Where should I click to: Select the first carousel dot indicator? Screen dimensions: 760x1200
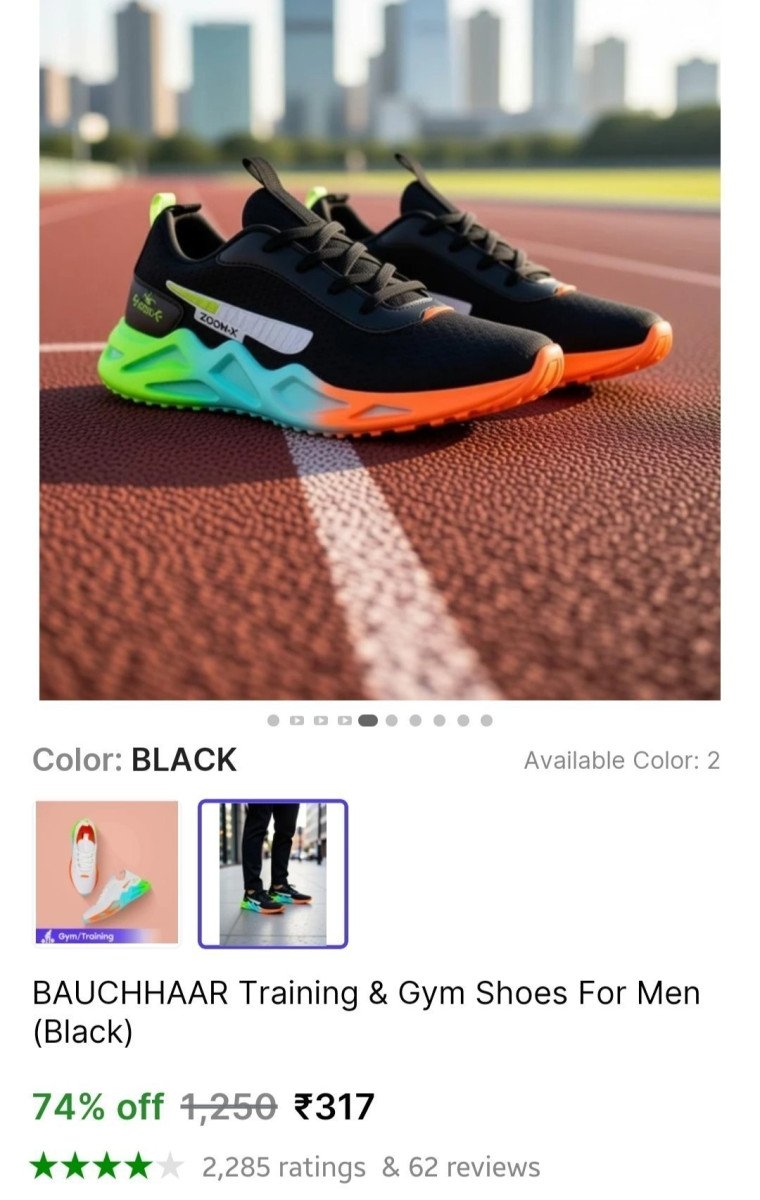(272, 719)
